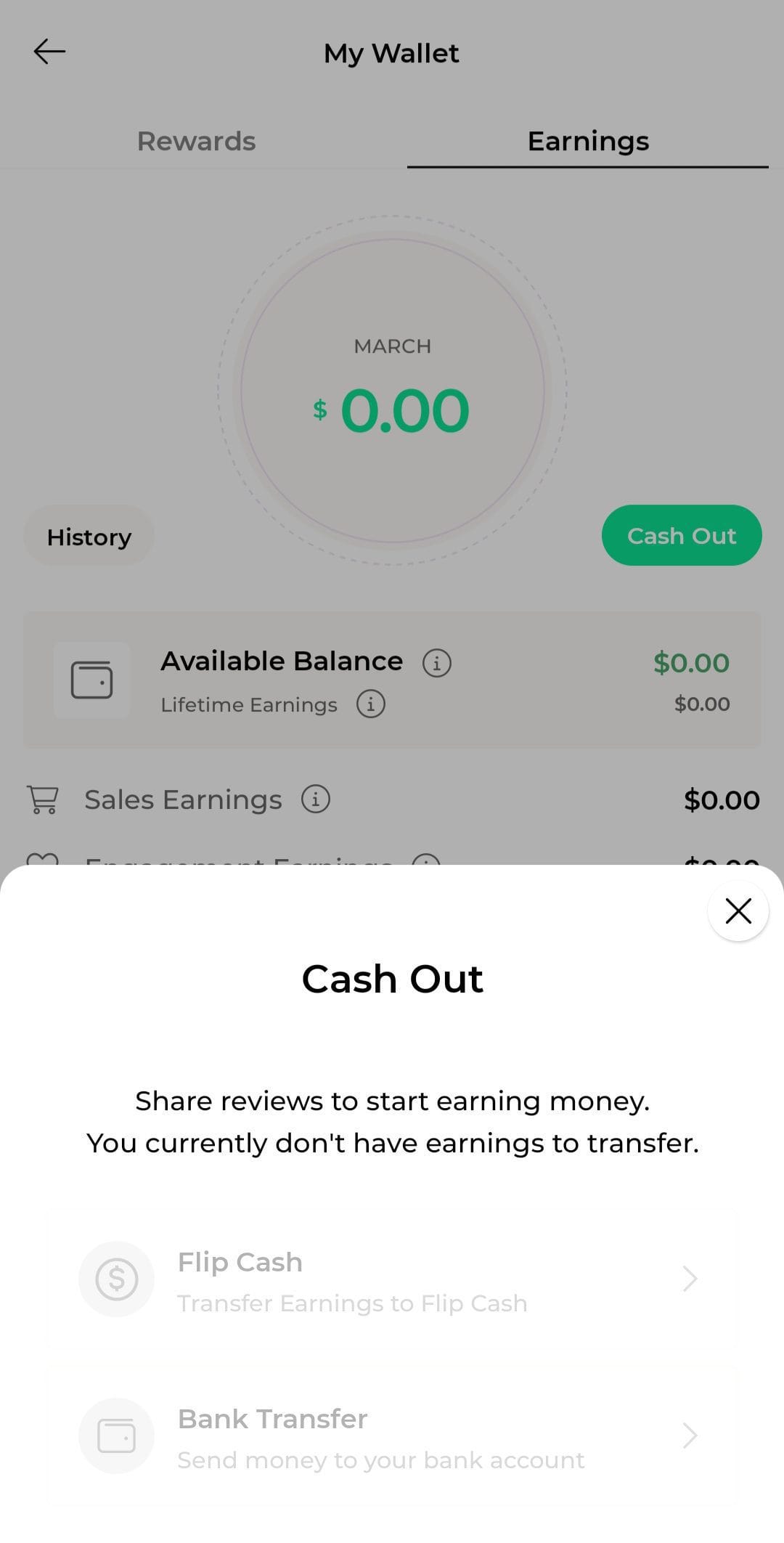Image resolution: width=784 pixels, height=1543 pixels.
Task: Close the Cash Out sheet
Action: click(738, 911)
